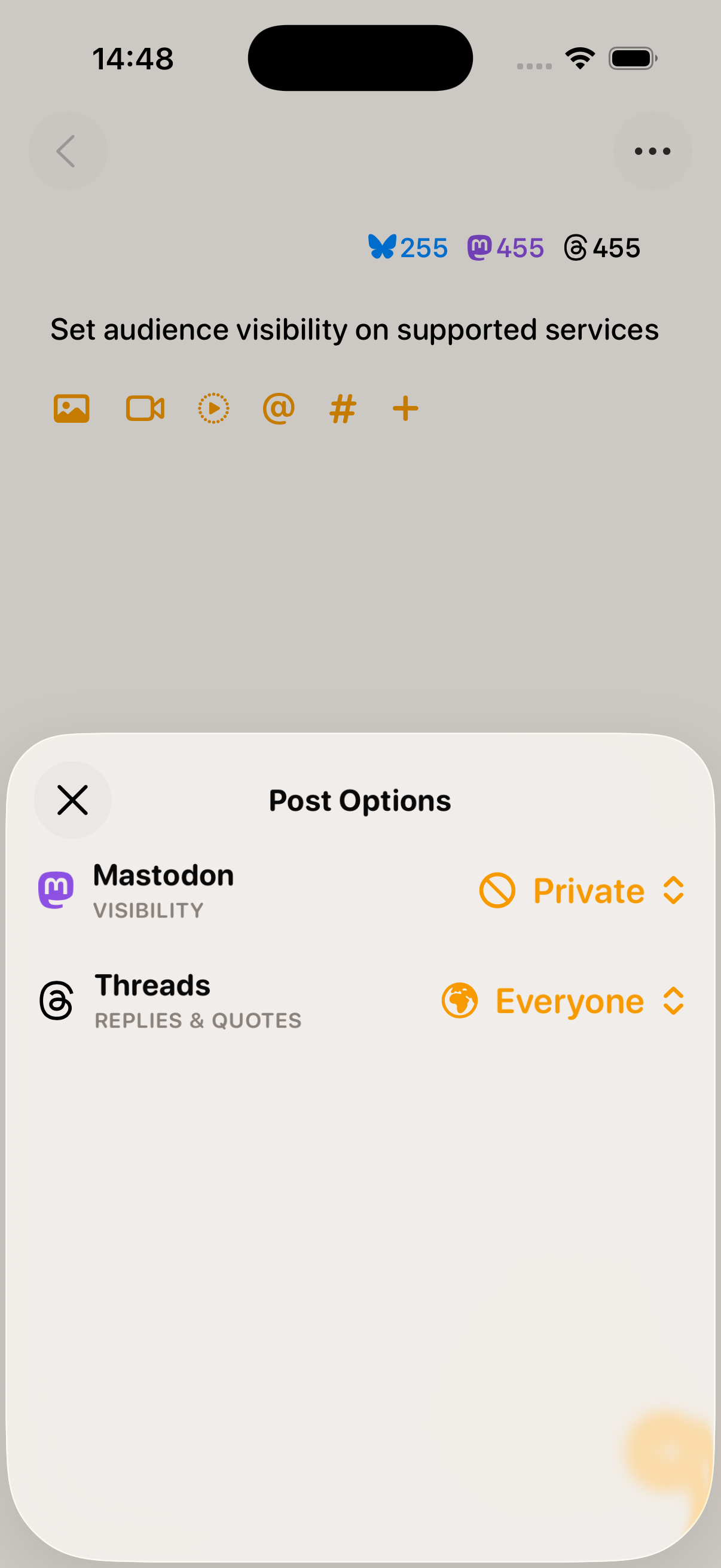Open the GIF picker
This screenshot has width=721, height=1568.
212,408
